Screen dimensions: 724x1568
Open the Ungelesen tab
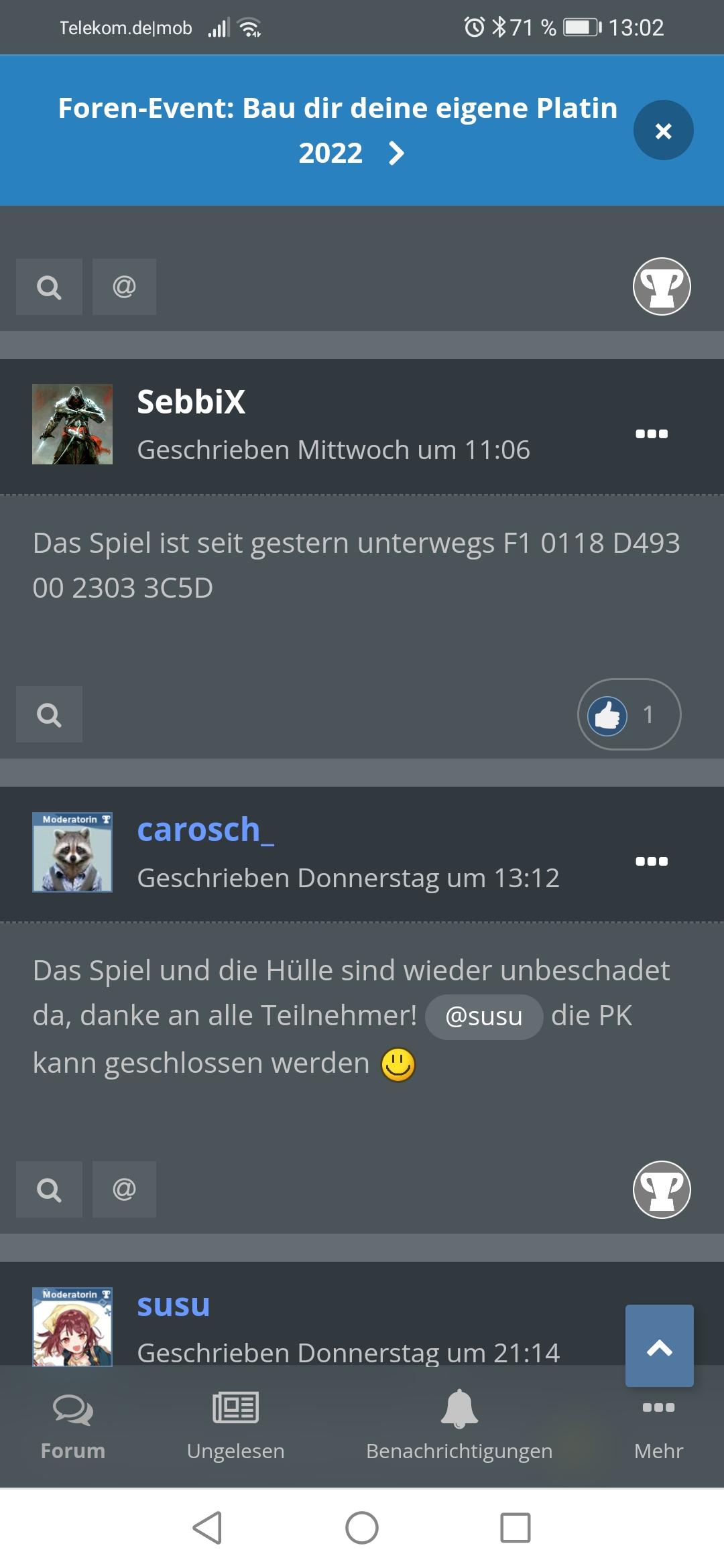pyautogui.click(x=236, y=1425)
